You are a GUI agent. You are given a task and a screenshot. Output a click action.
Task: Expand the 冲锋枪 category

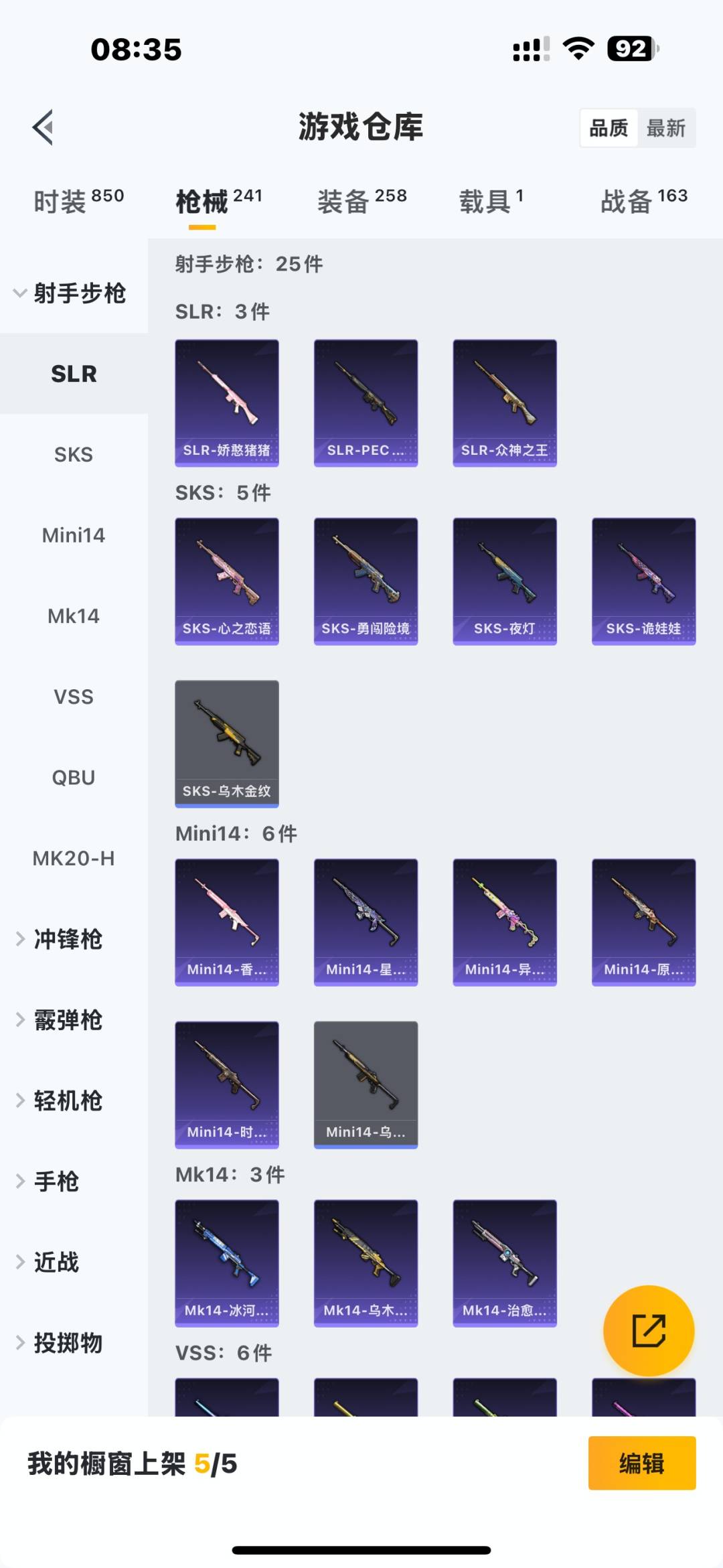[67, 939]
